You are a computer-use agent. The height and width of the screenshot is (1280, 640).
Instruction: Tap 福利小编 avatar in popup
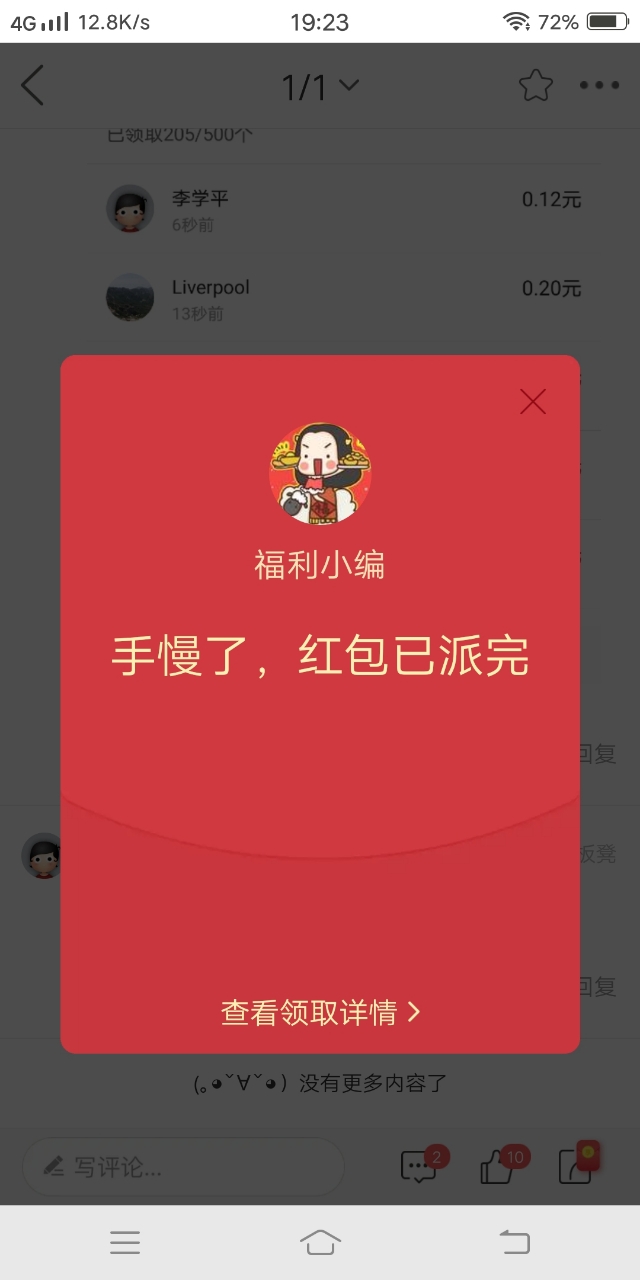click(x=320, y=473)
